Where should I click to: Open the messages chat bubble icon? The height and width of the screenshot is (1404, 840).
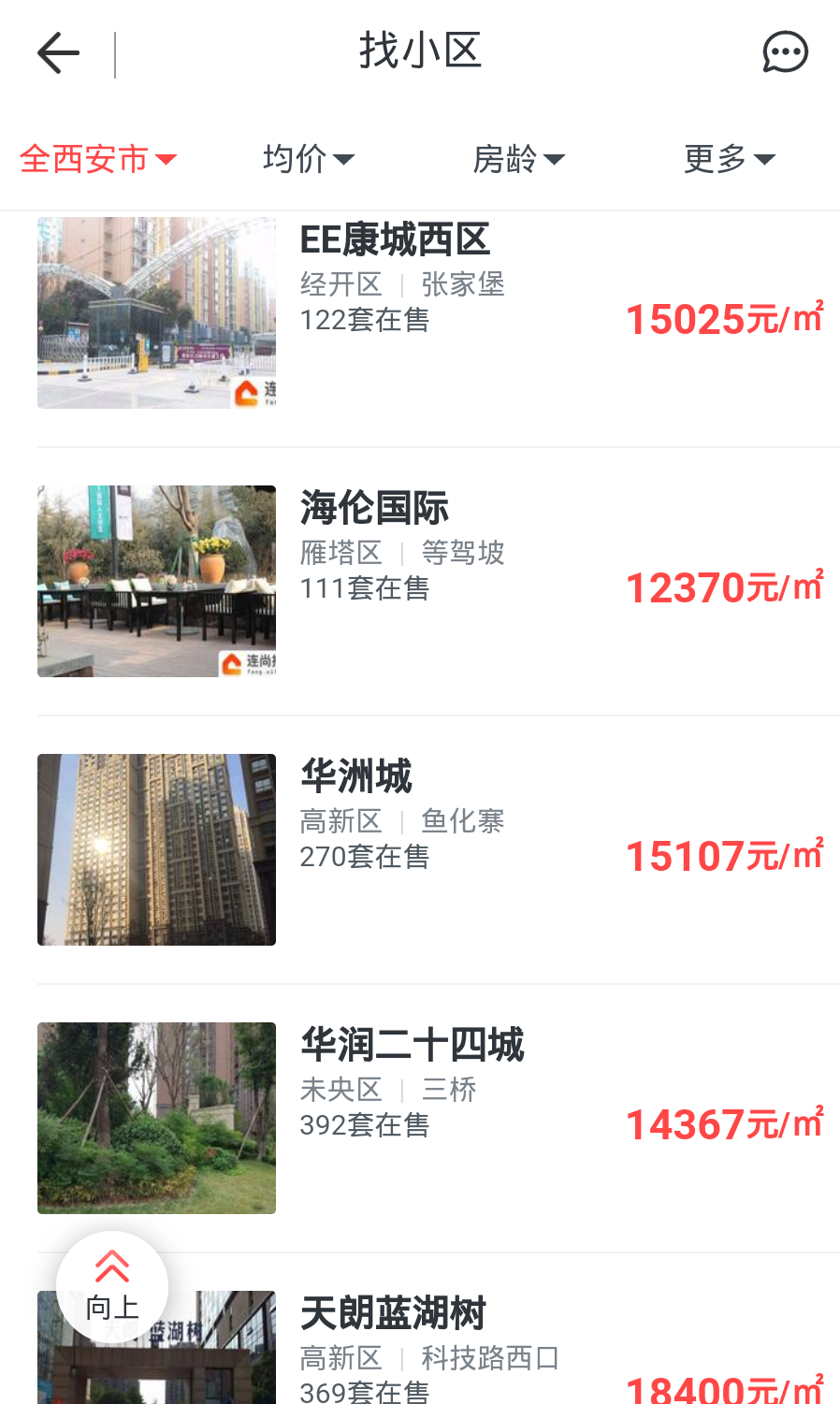point(785,52)
